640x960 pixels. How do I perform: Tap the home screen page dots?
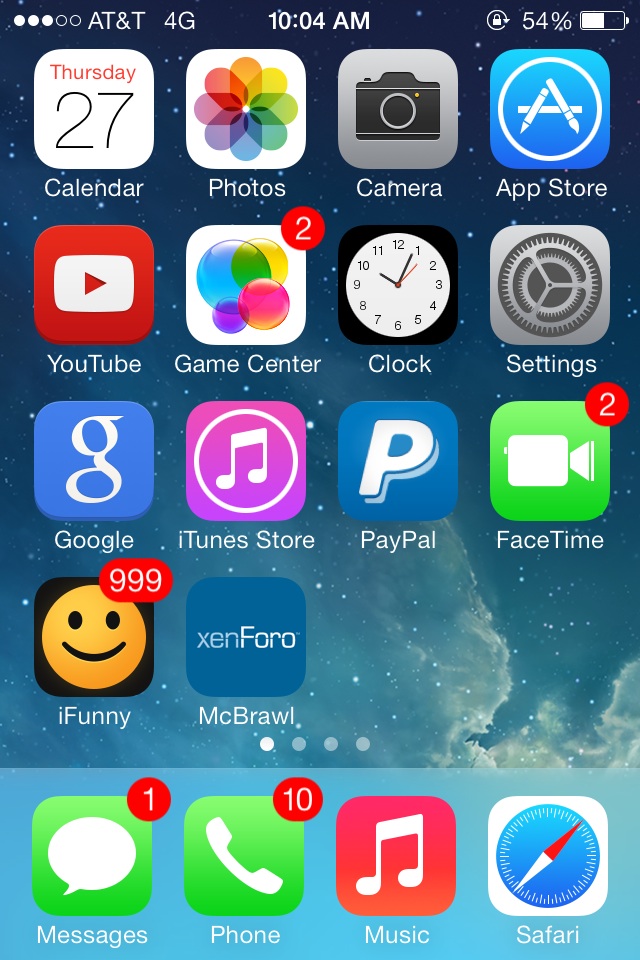point(314,744)
